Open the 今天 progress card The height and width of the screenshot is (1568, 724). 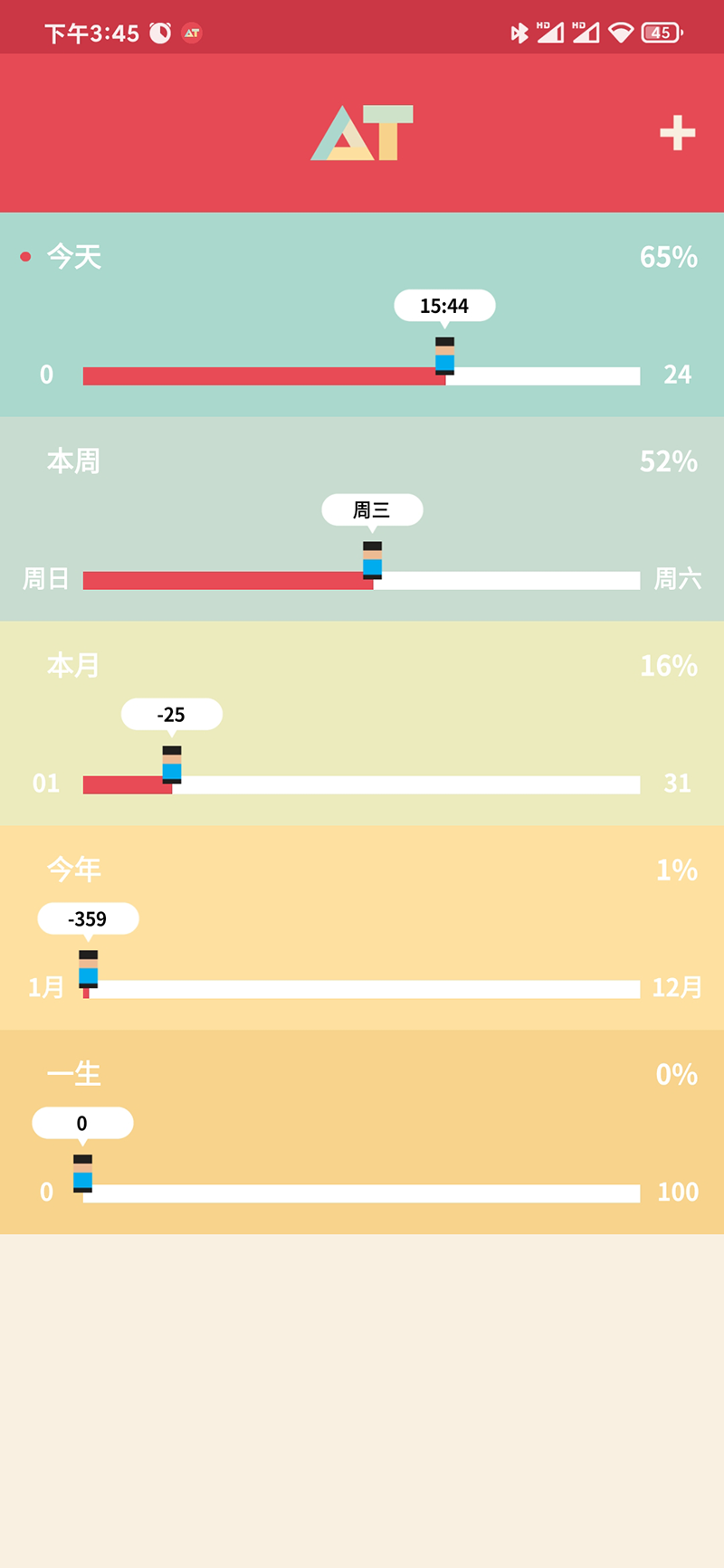(362, 314)
